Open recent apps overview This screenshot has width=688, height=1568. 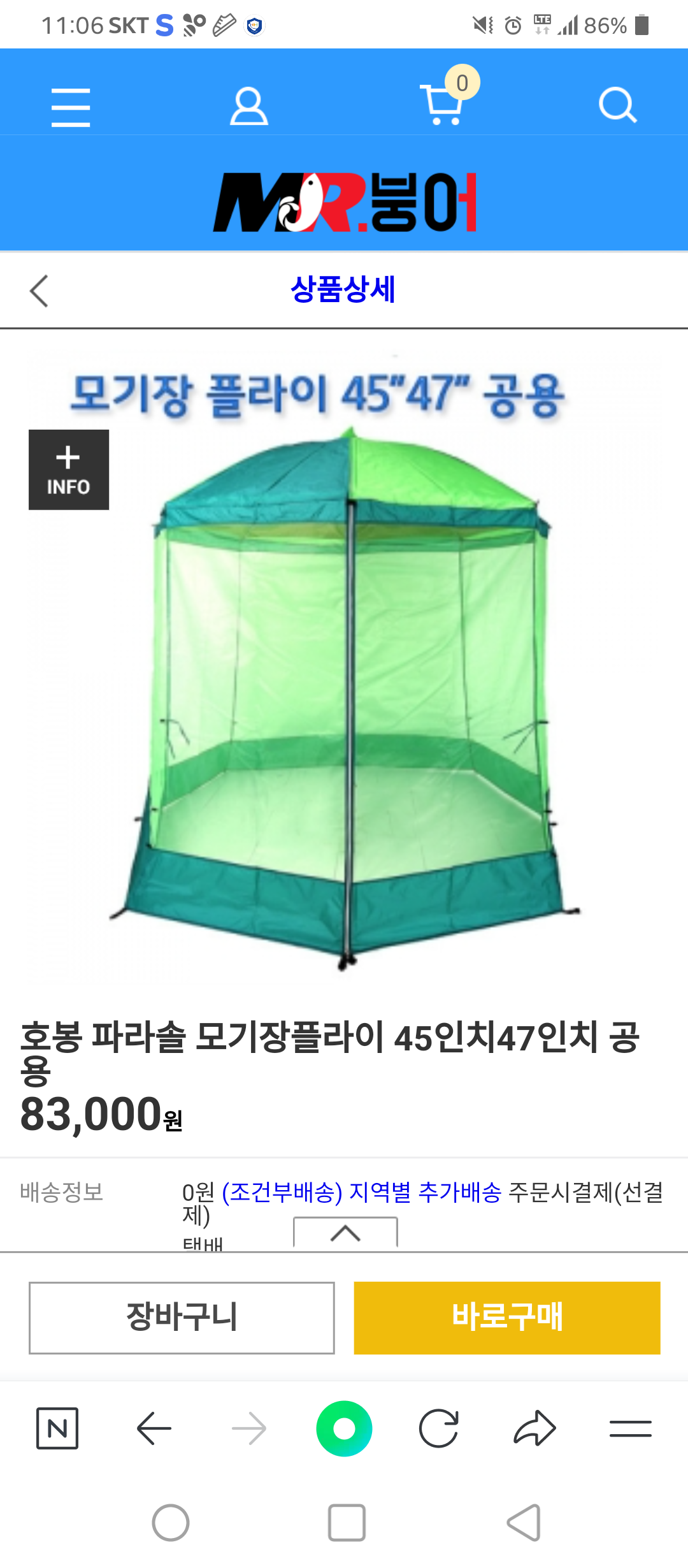[x=347, y=1523]
